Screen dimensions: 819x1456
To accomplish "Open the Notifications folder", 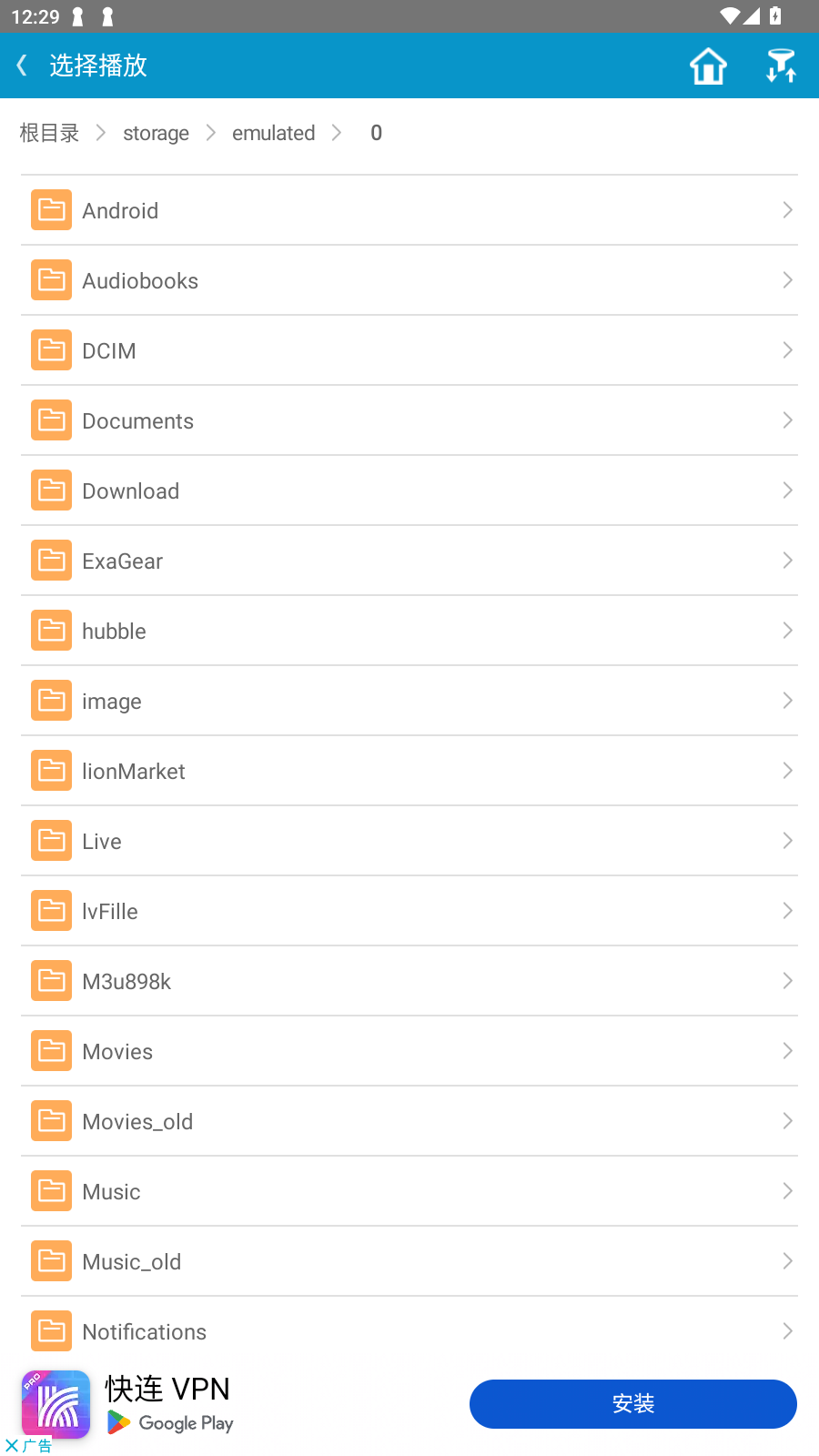I will tap(409, 1331).
